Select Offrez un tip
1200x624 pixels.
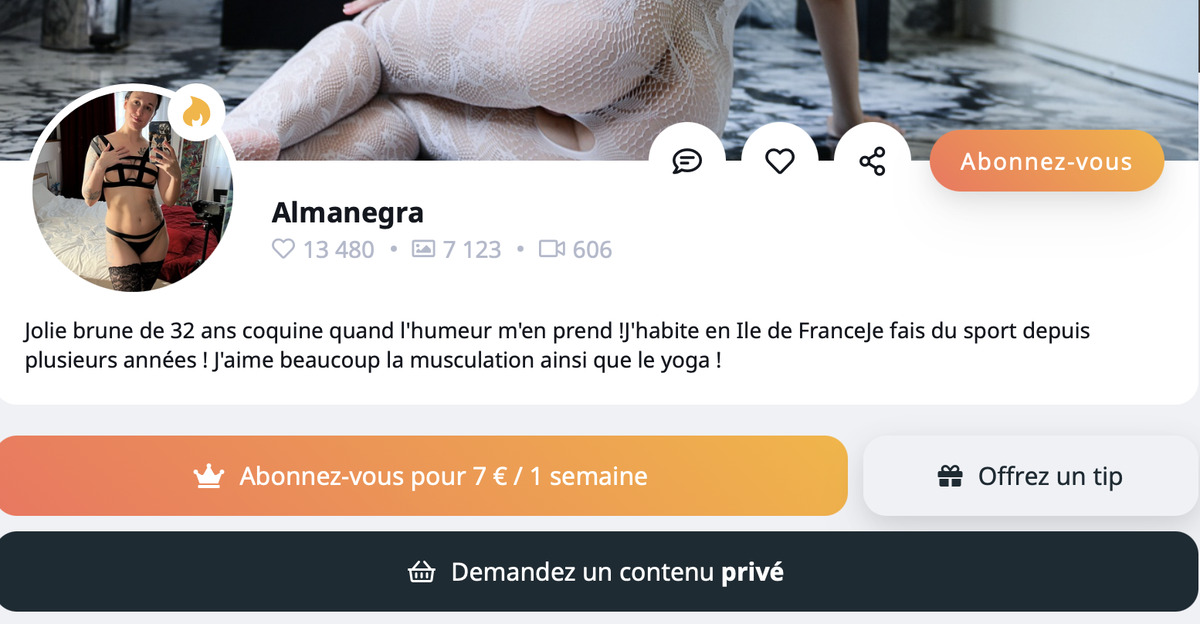click(x=1030, y=476)
